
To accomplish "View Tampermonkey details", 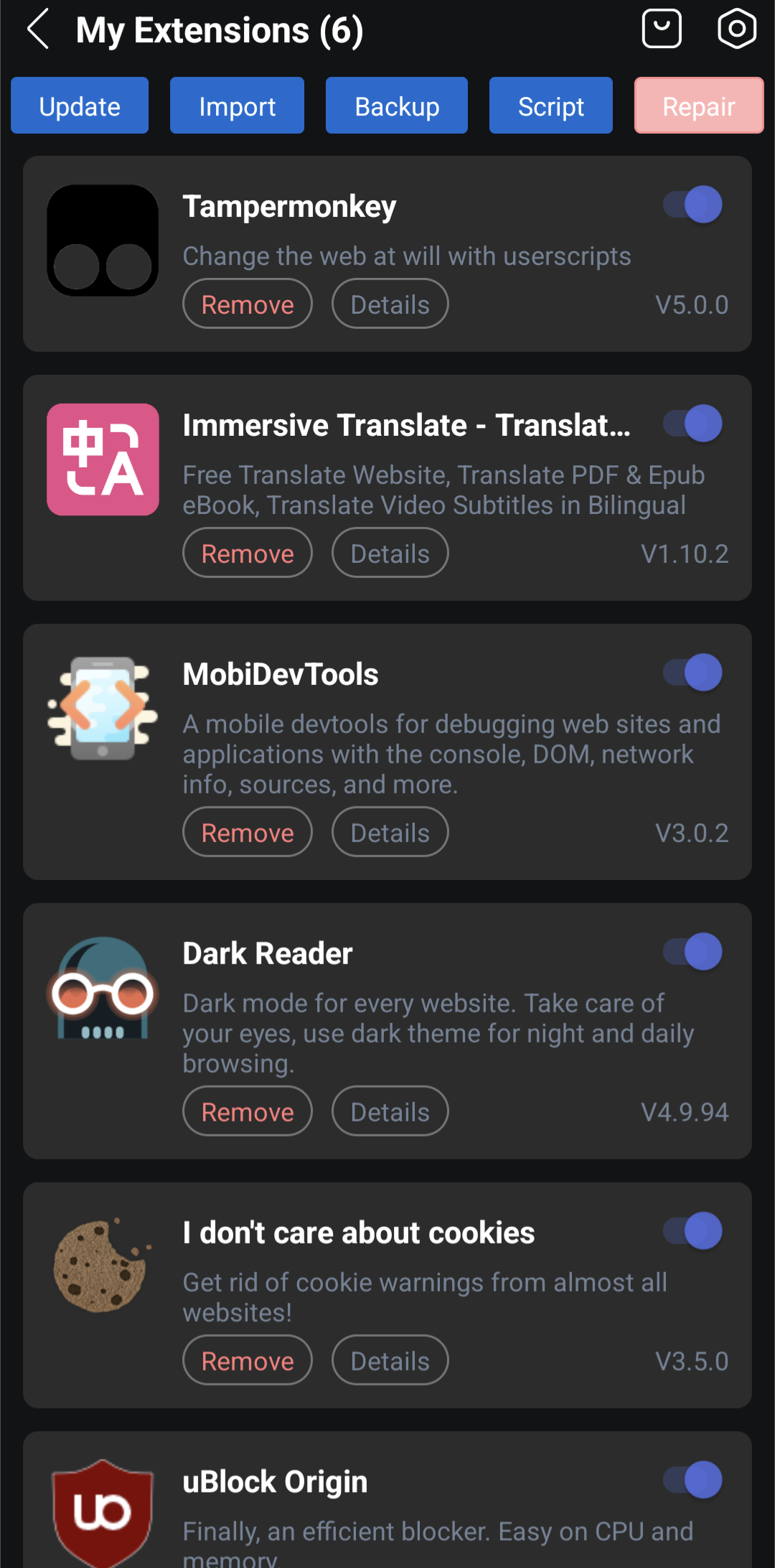I will pyautogui.click(x=390, y=304).
